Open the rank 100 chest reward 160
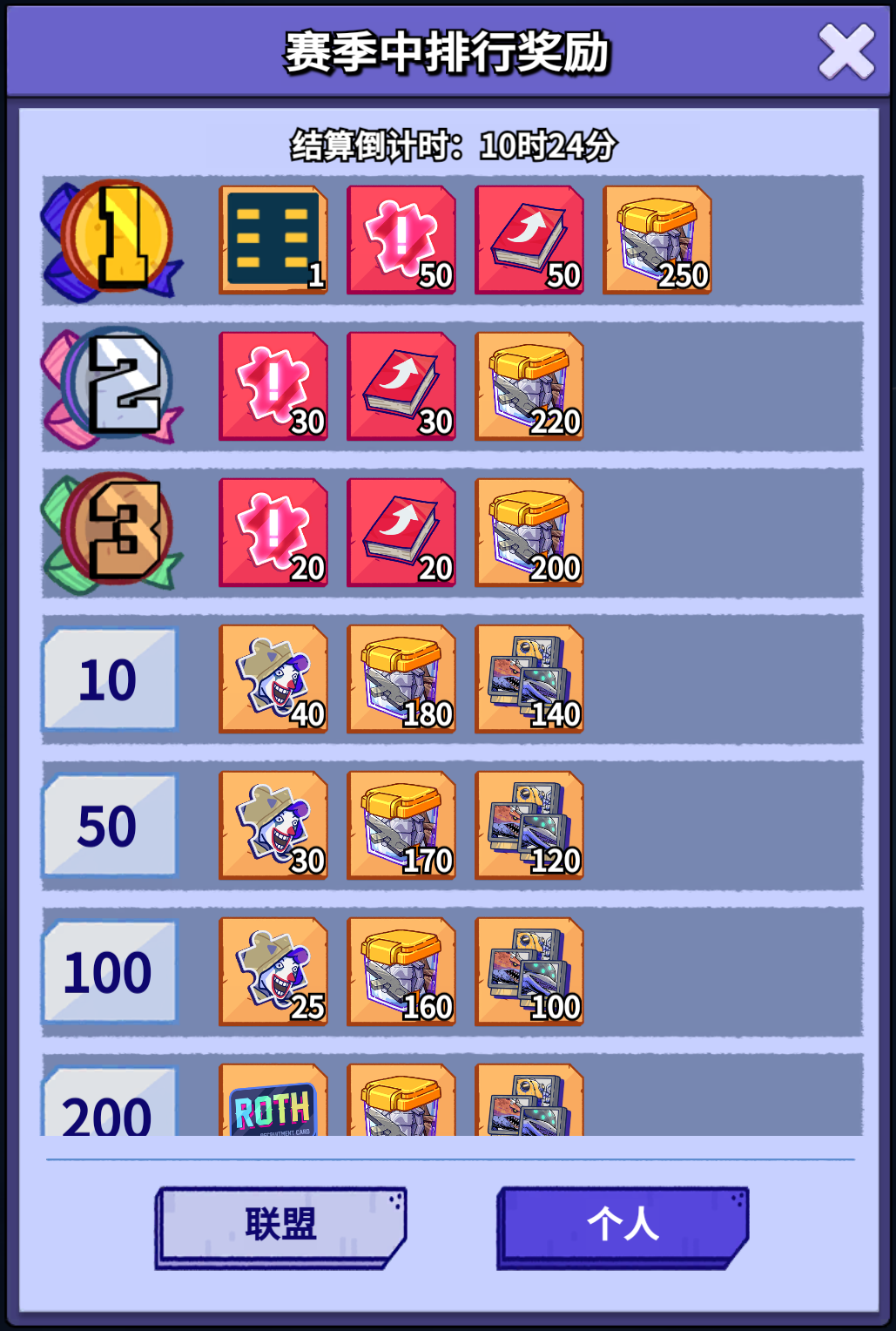Viewport: 896px width, 1331px height. coord(401,971)
